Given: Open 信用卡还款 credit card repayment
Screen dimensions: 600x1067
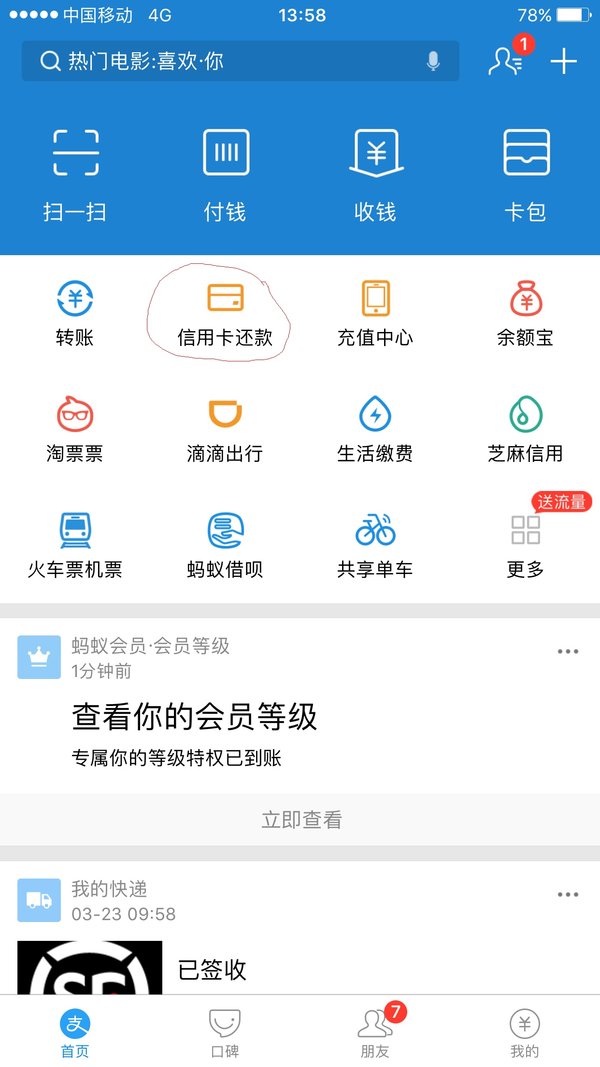Looking at the screenshot, I should 225,313.
